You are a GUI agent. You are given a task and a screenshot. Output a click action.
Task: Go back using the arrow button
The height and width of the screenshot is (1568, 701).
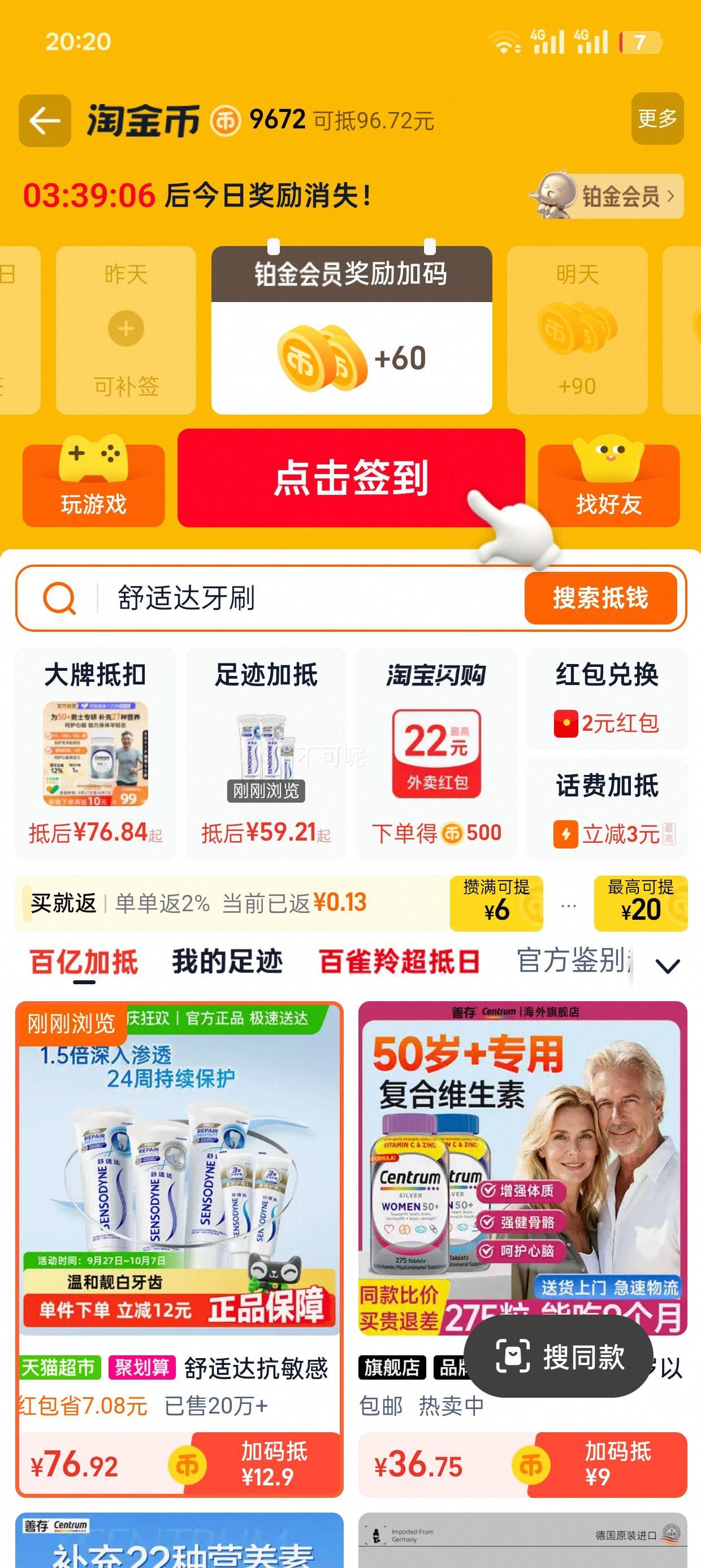tap(45, 120)
